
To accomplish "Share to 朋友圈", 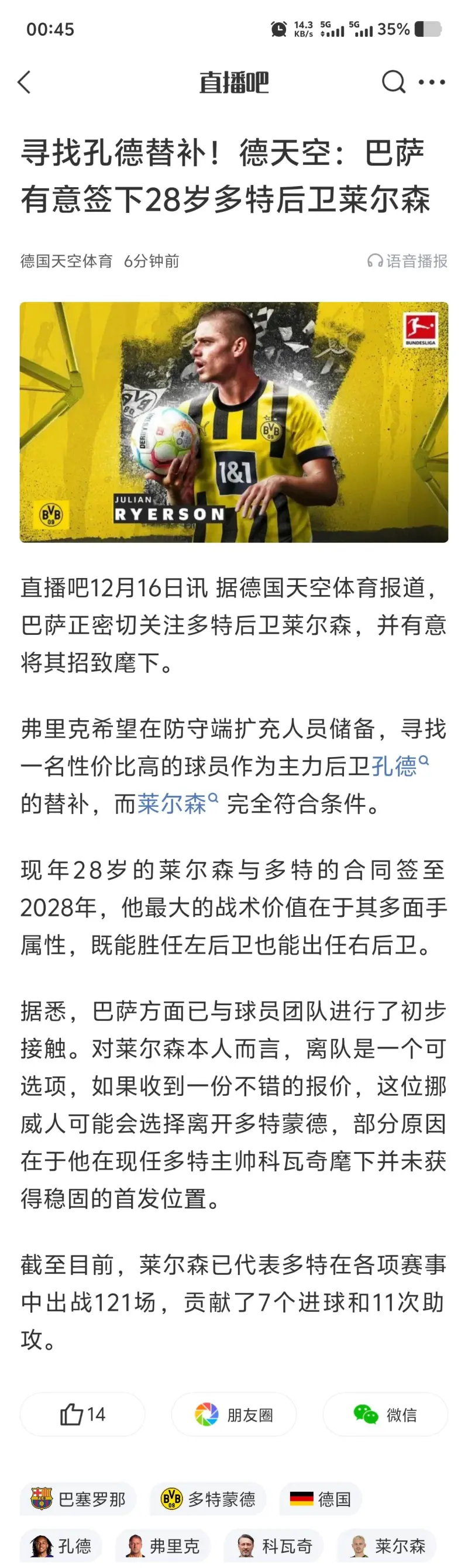I will (233, 1414).
